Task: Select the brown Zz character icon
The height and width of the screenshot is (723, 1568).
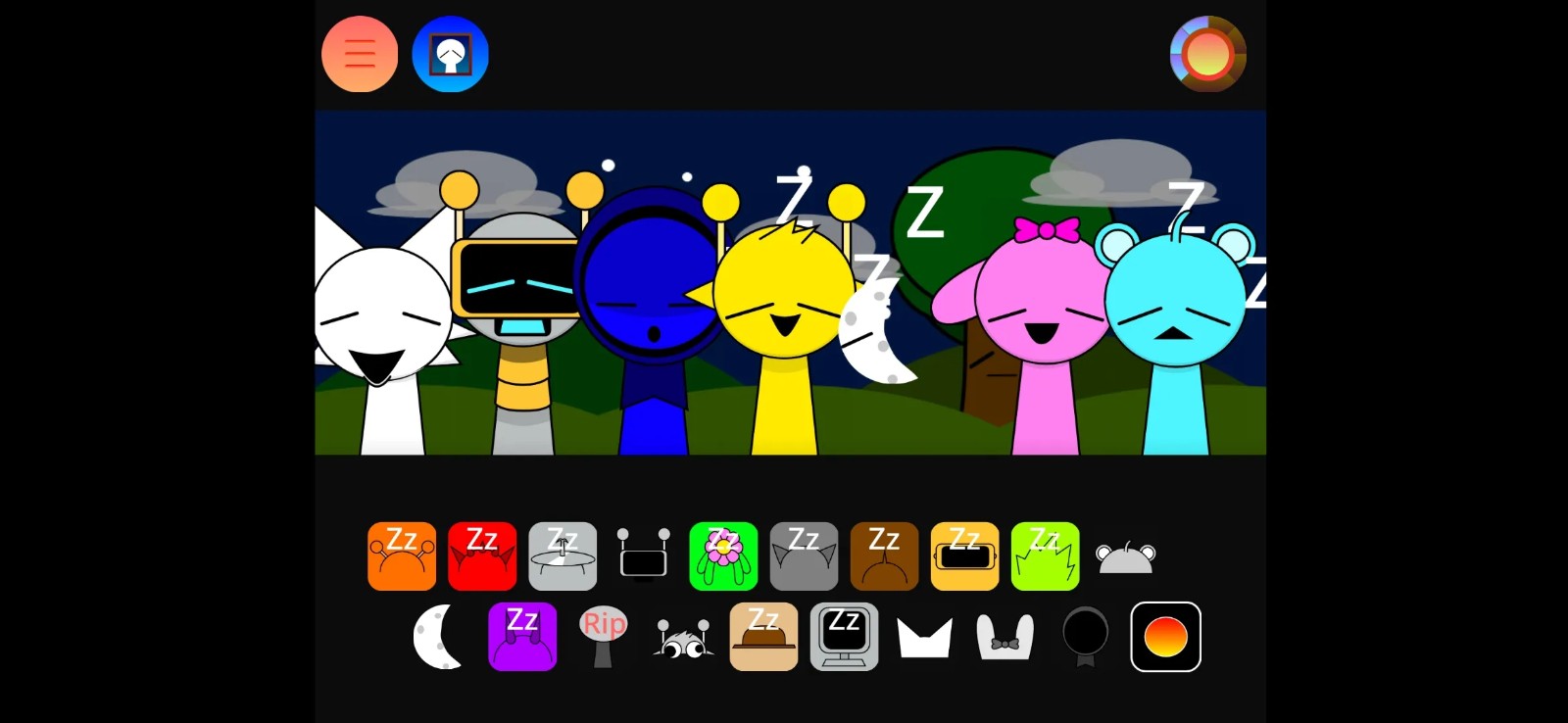Action: [884, 556]
